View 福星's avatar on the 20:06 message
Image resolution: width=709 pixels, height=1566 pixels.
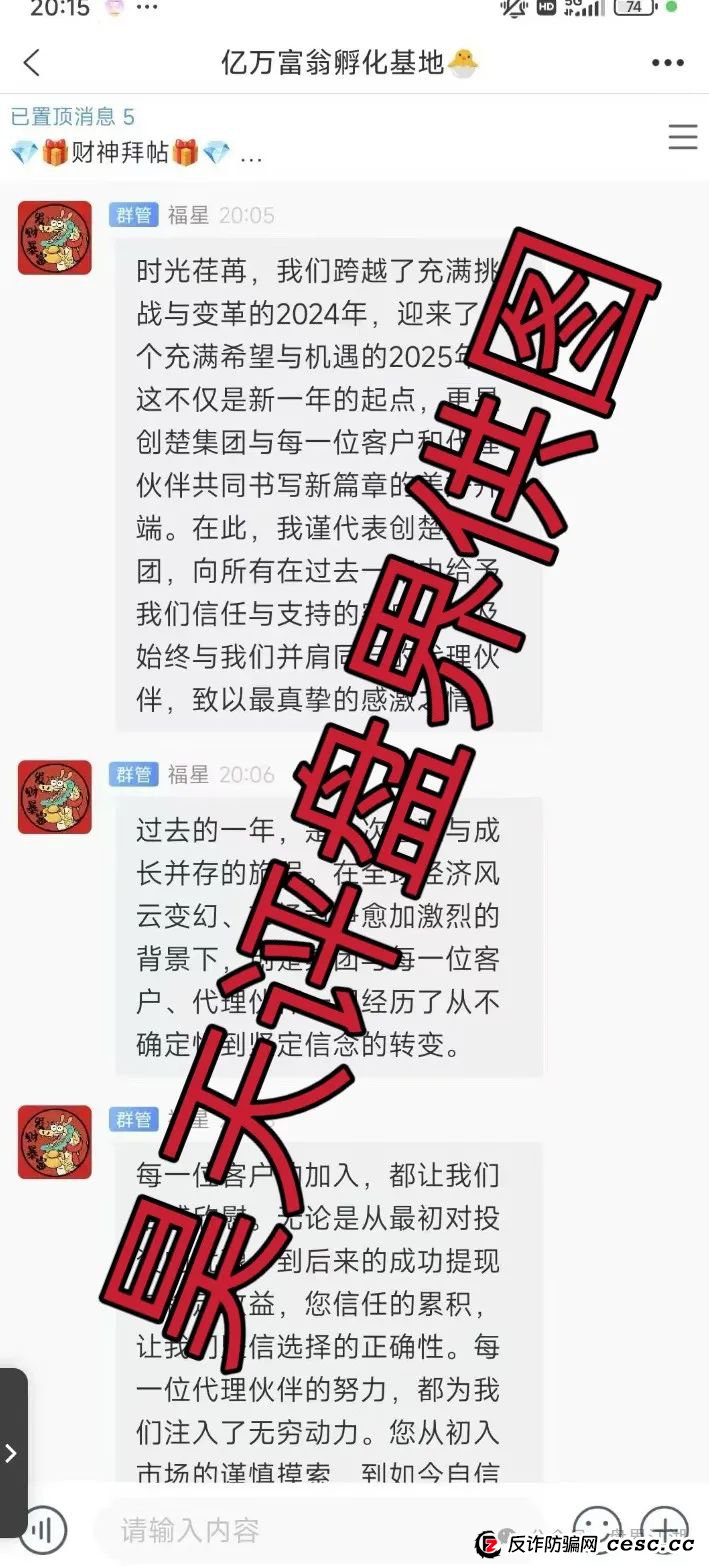point(54,797)
